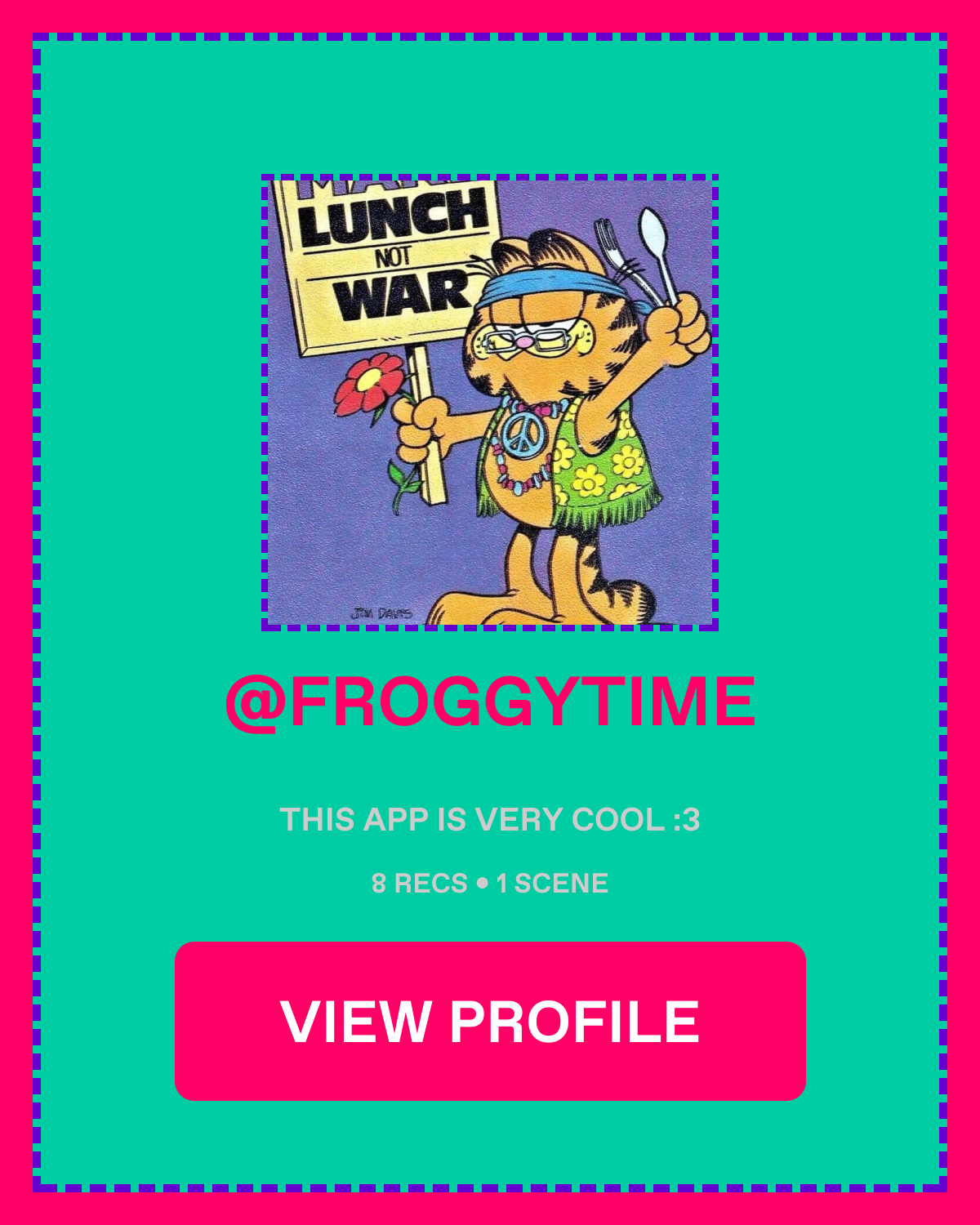980x1225 pixels.
Task: Open @froggytime's profile picture
Action: point(490,403)
